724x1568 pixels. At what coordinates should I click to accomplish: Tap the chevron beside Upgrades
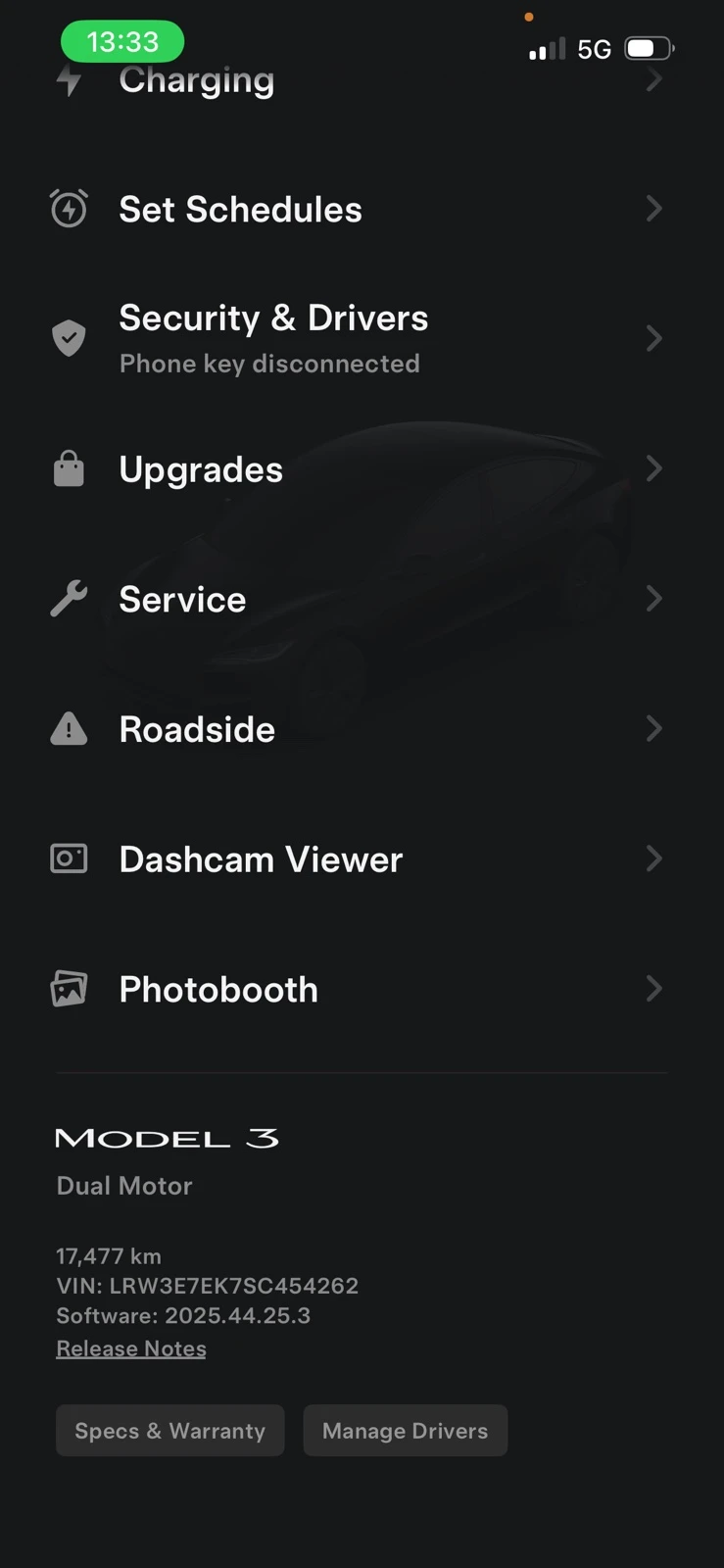(653, 468)
